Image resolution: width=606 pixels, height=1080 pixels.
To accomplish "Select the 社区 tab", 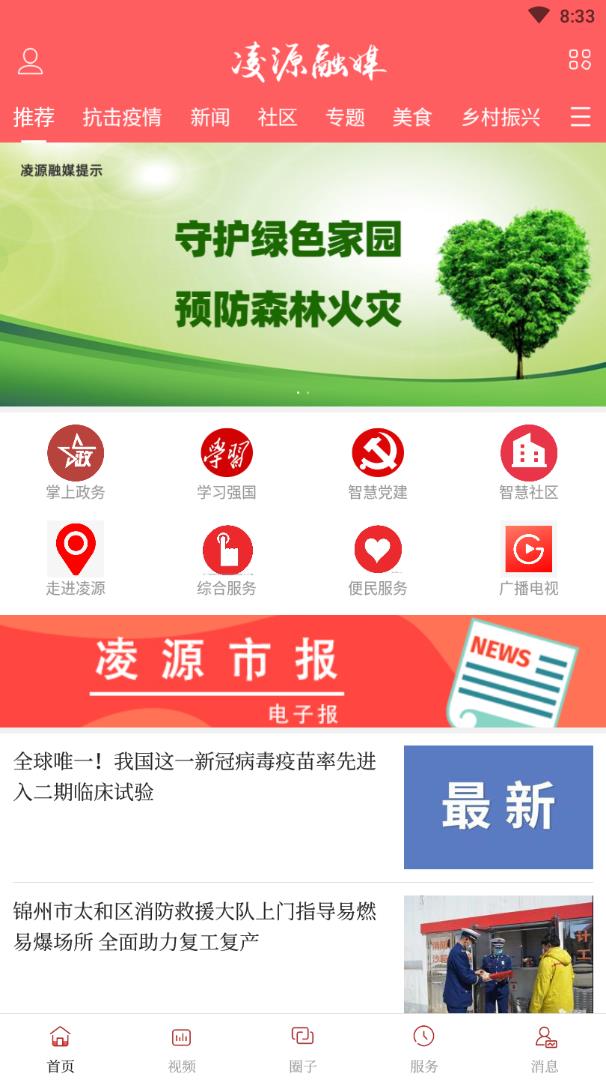I will coord(277,117).
